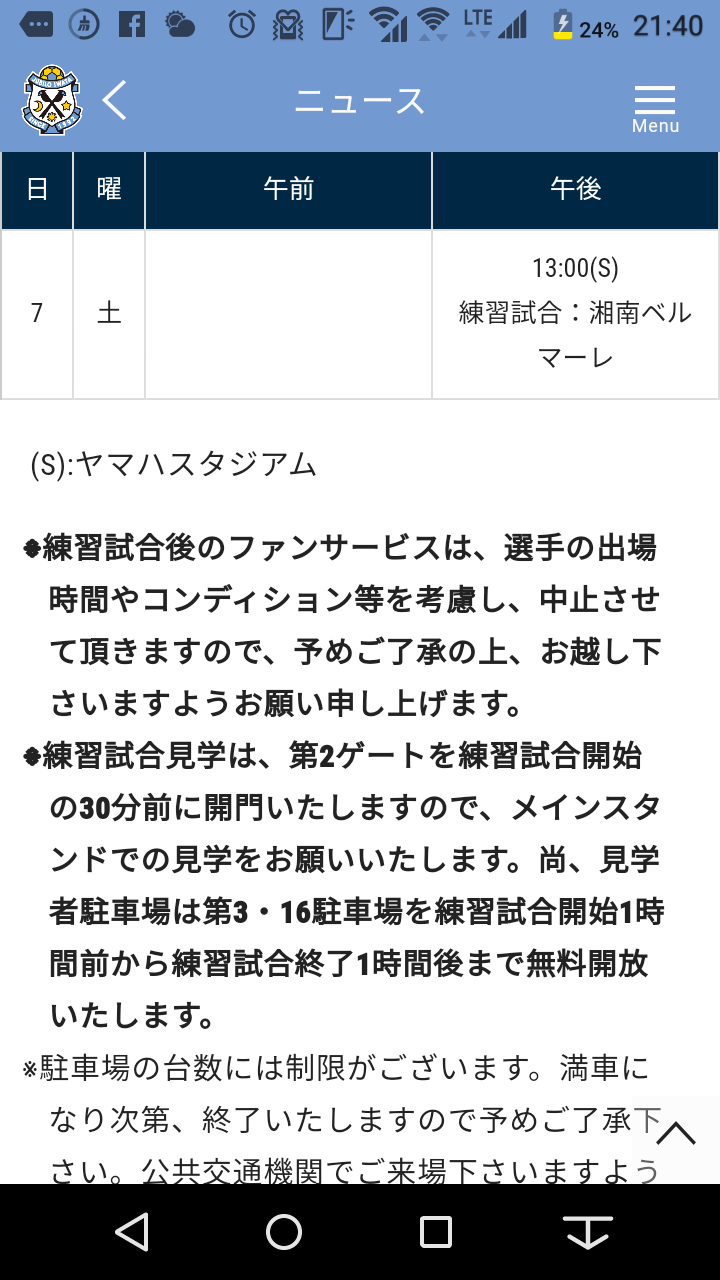Go to the home screen
The width and height of the screenshot is (720, 1280).
point(284,1232)
